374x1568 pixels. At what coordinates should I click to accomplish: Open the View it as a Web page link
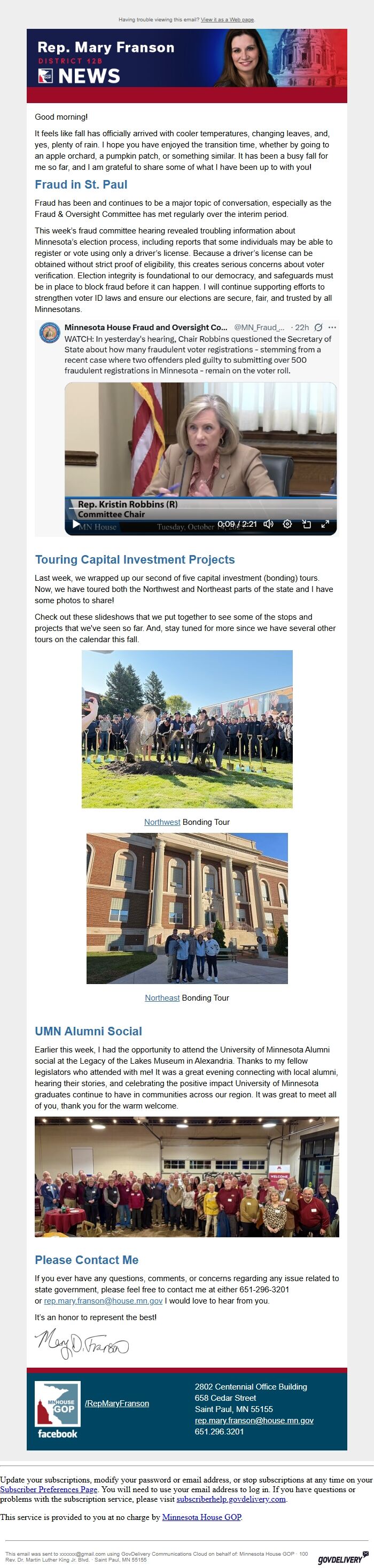coord(227,19)
